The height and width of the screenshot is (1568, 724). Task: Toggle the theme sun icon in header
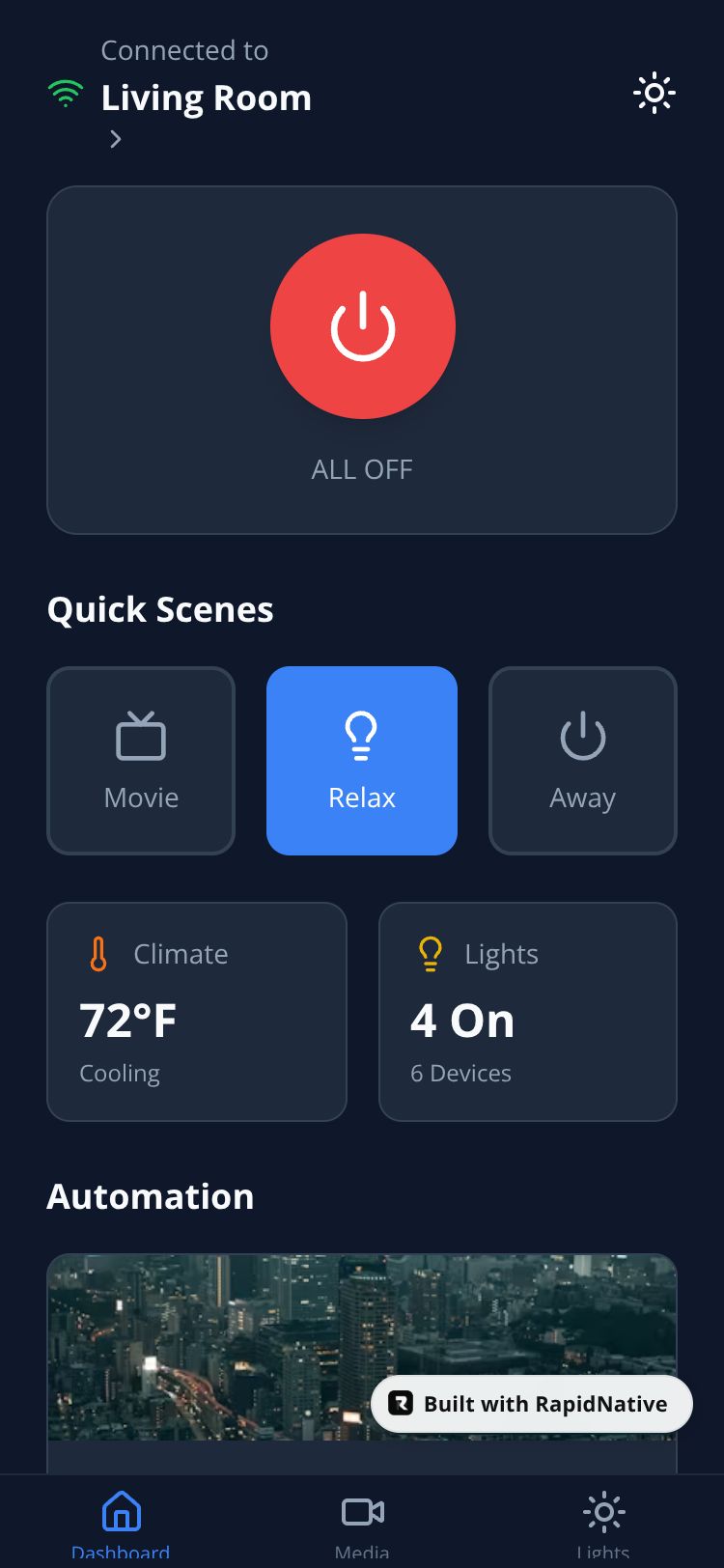[x=654, y=94]
